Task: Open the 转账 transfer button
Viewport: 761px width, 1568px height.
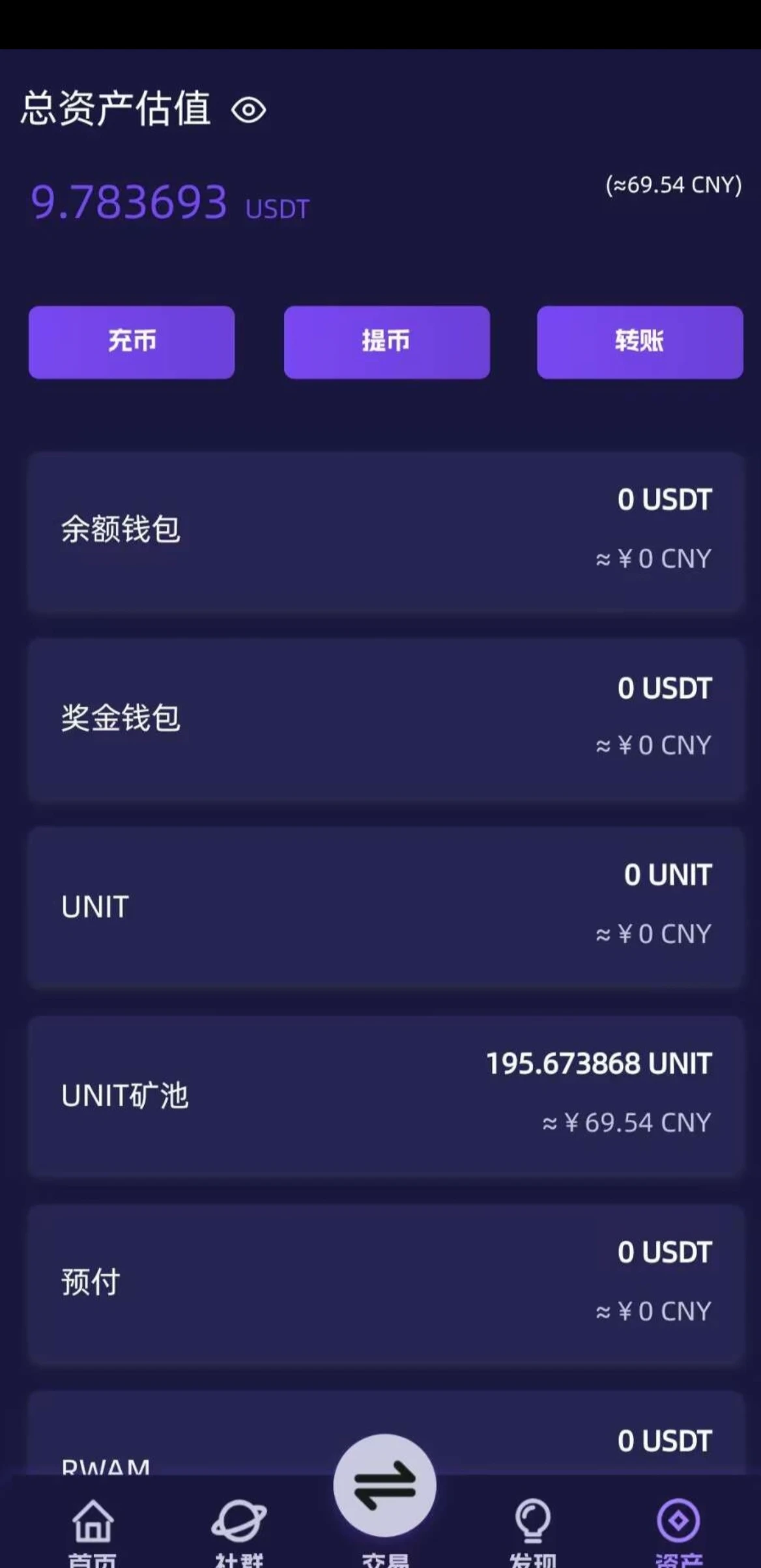Action: pos(639,342)
